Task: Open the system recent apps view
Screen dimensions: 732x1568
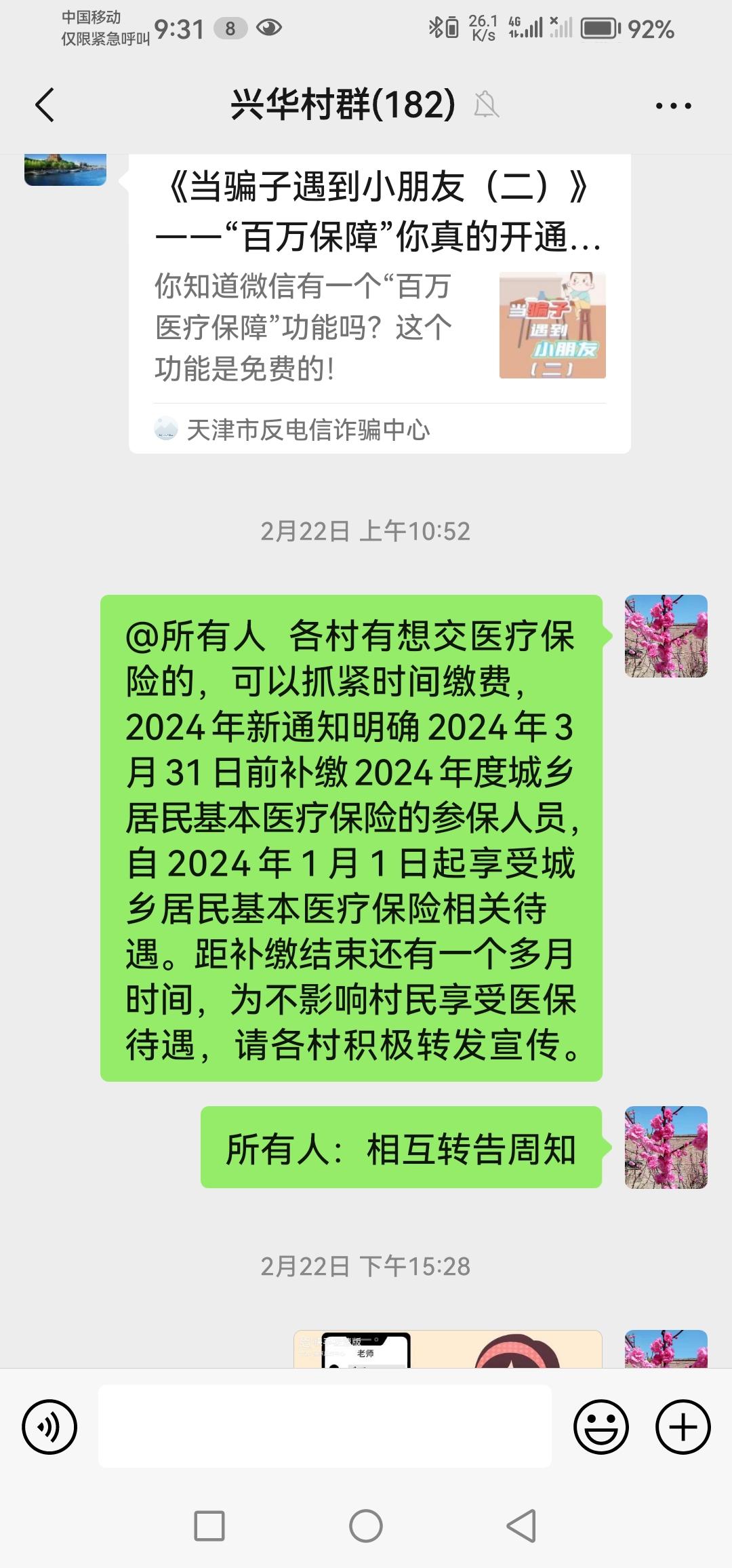Action: [x=209, y=1527]
